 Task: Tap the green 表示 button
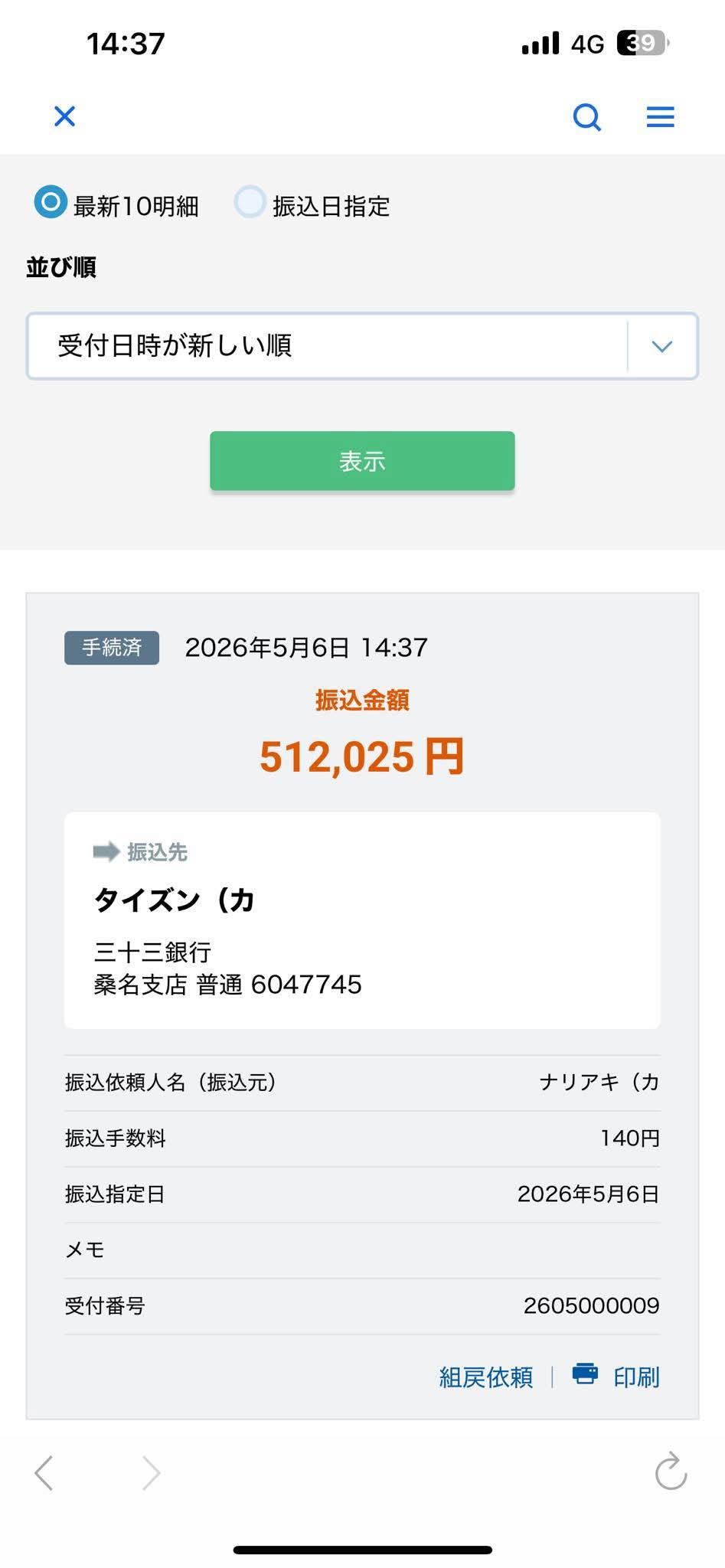click(x=362, y=461)
